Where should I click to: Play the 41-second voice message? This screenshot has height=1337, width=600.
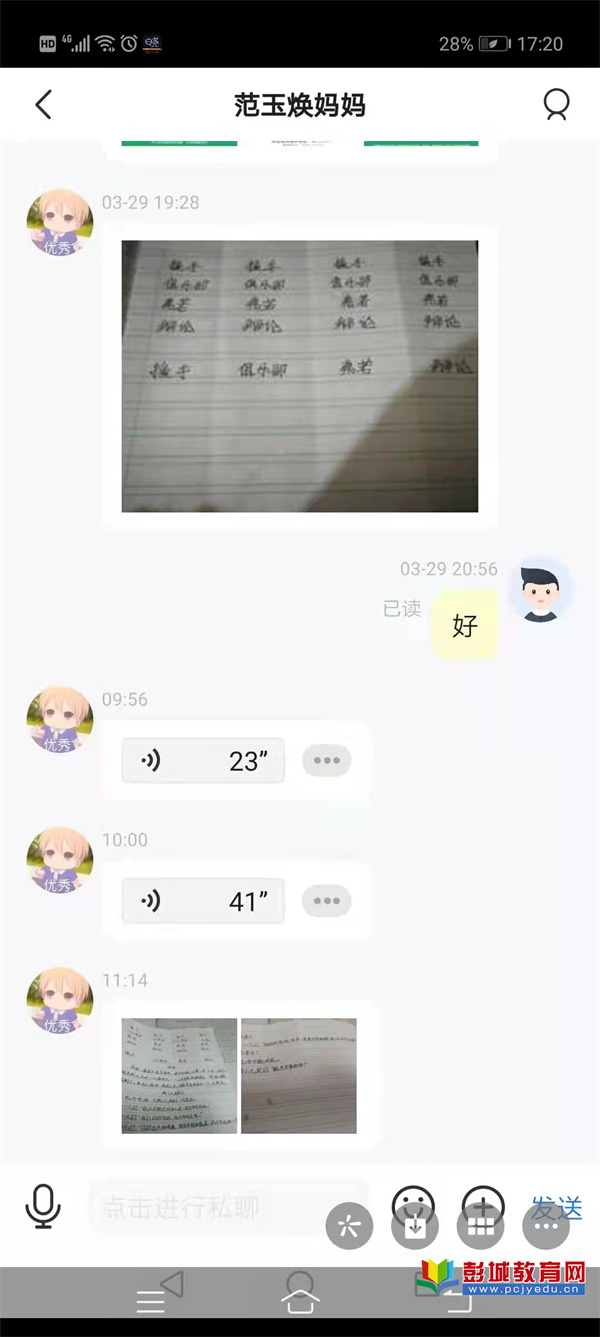203,901
